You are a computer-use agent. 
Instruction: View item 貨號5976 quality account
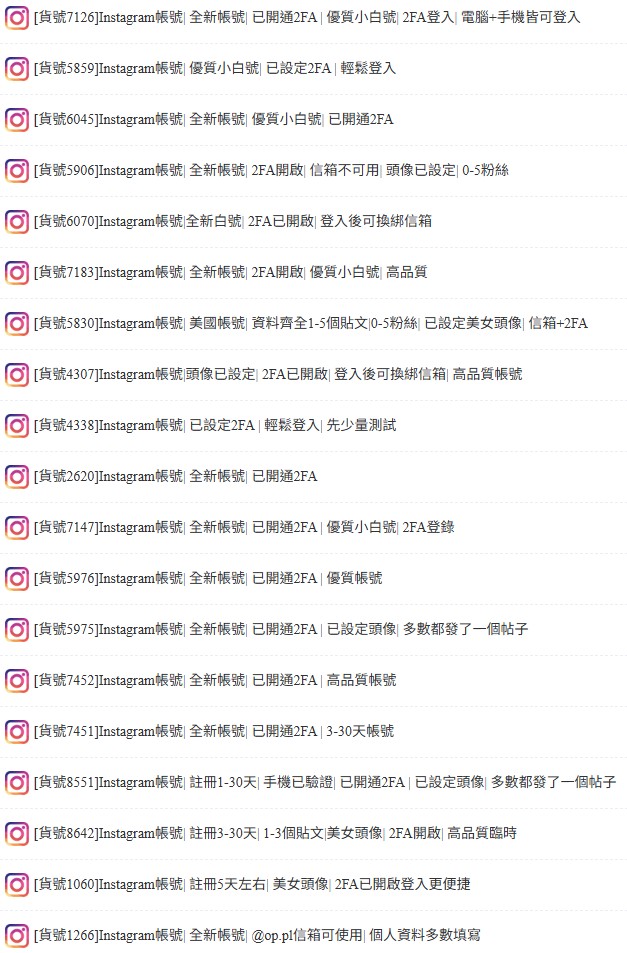tap(207, 578)
